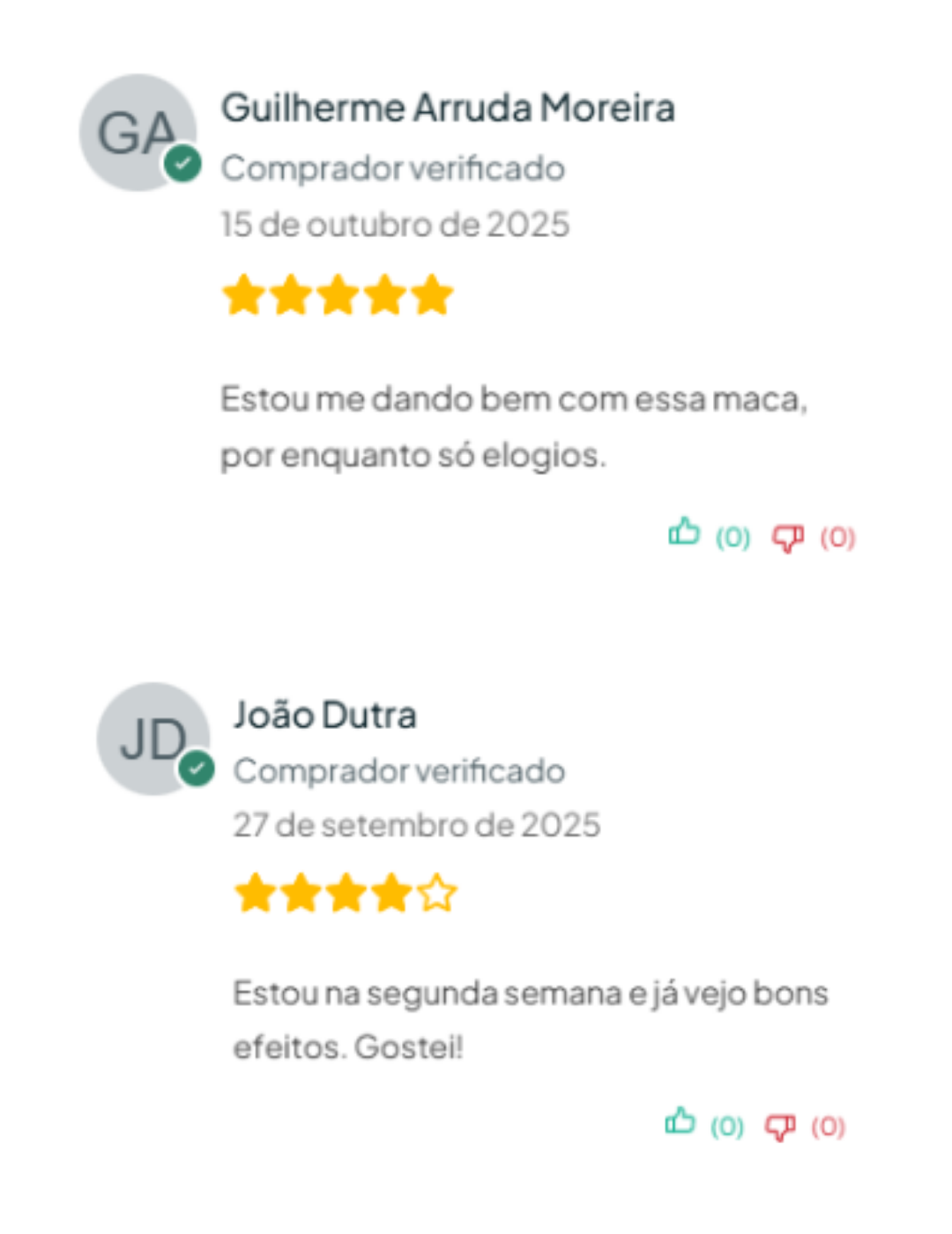Image resolution: width=952 pixels, height=1234 pixels.
Task: Click the unhelpful count (0) on João's review
Action: [x=829, y=1126]
